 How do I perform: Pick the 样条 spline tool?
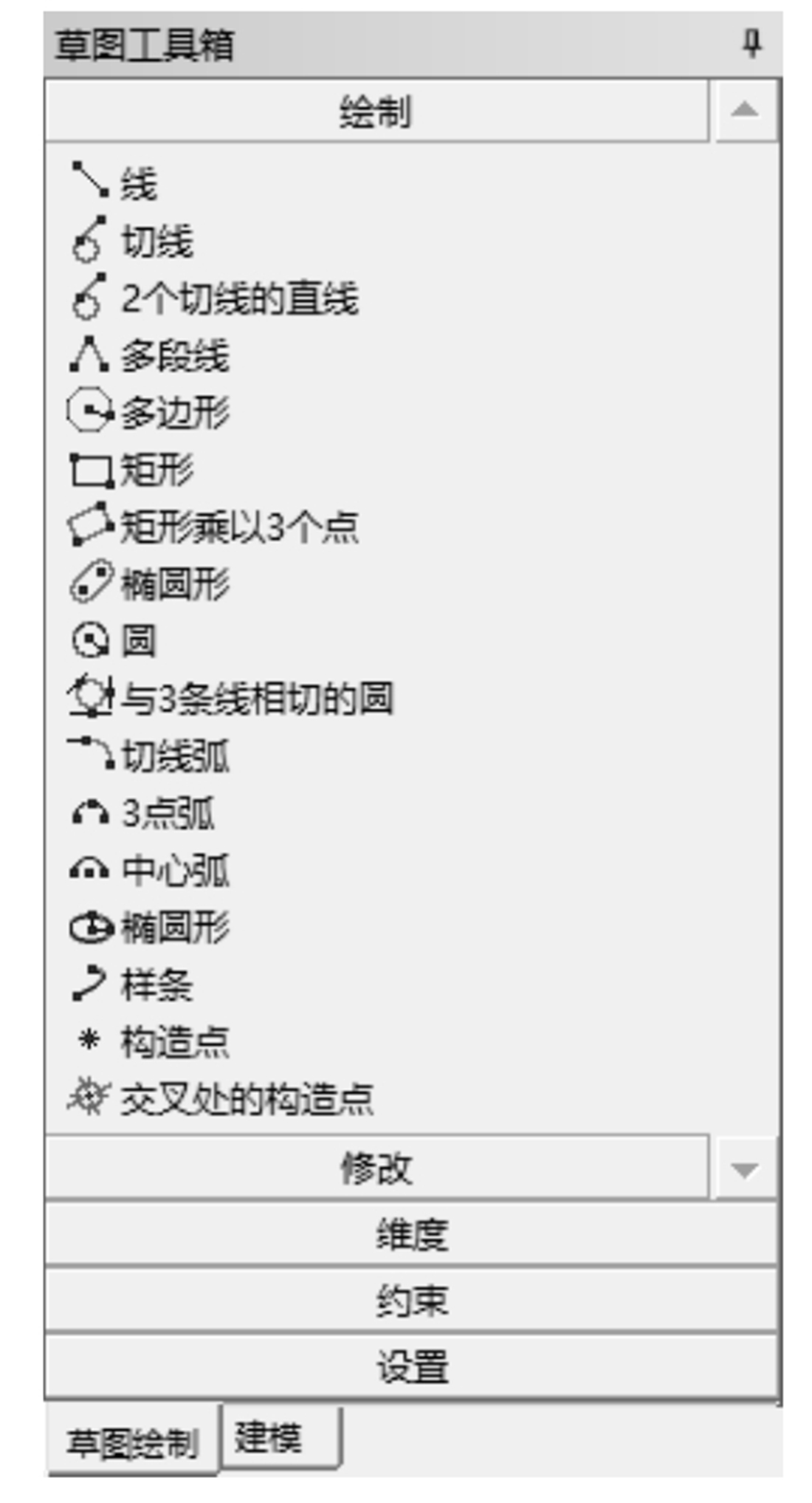coord(131,985)
